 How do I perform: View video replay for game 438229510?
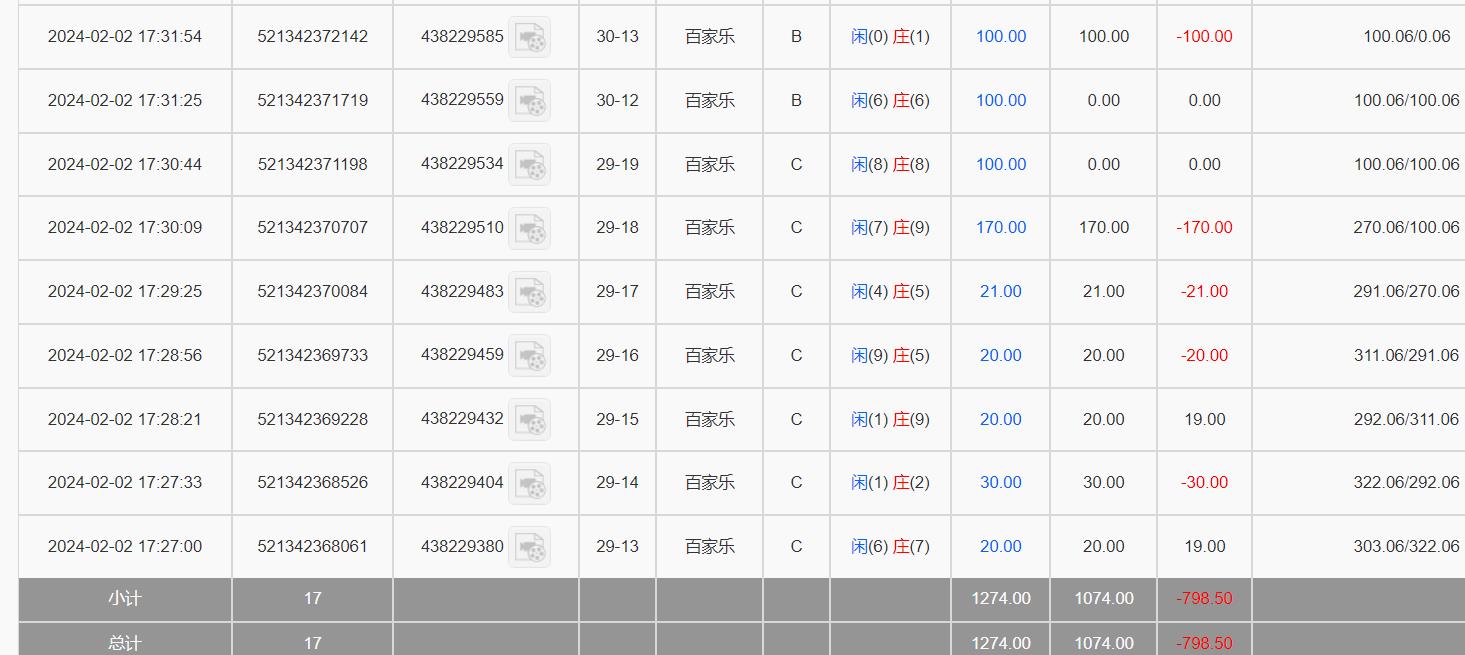[529, 228]
